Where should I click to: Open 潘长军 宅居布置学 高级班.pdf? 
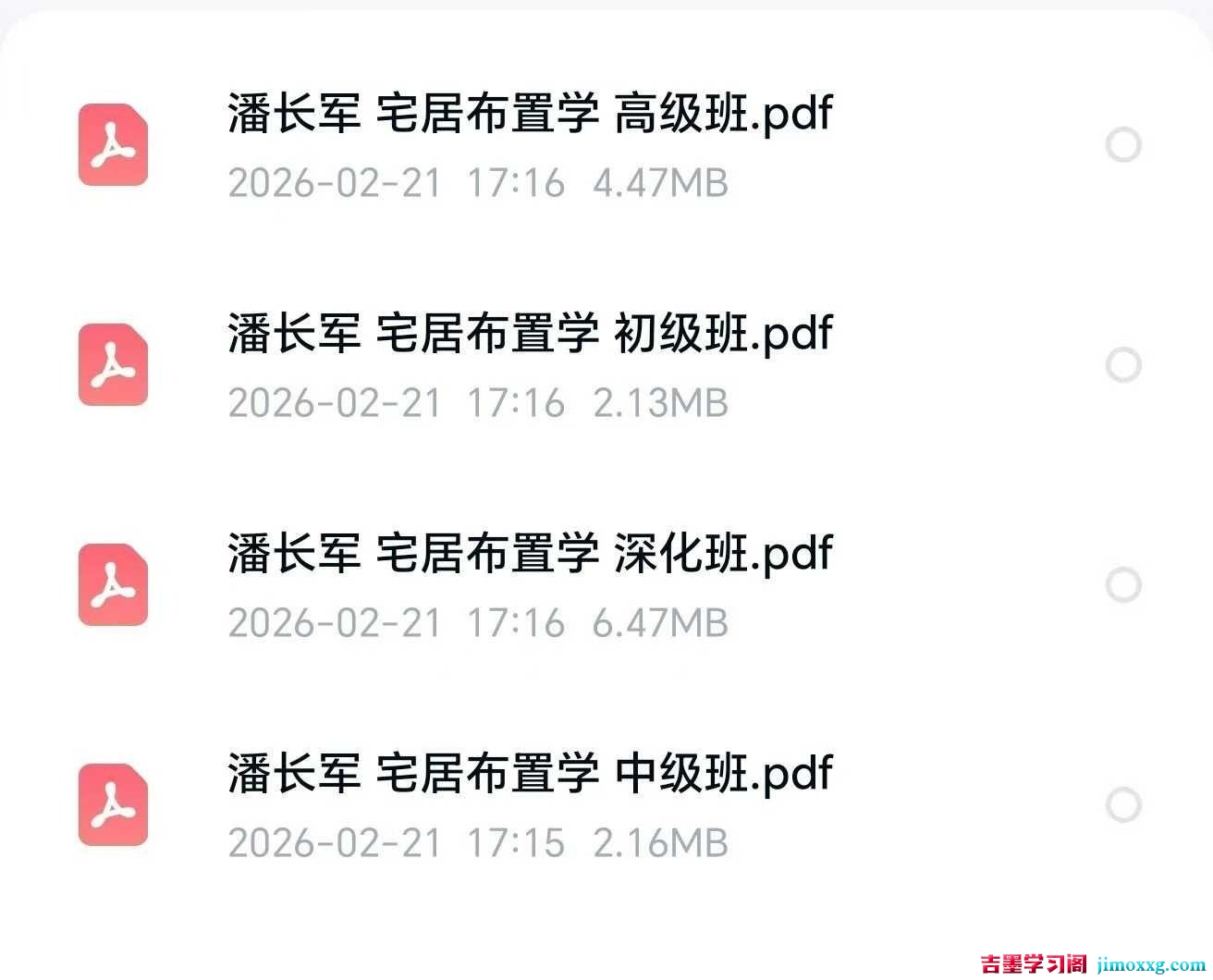click(x=529, y=115)
